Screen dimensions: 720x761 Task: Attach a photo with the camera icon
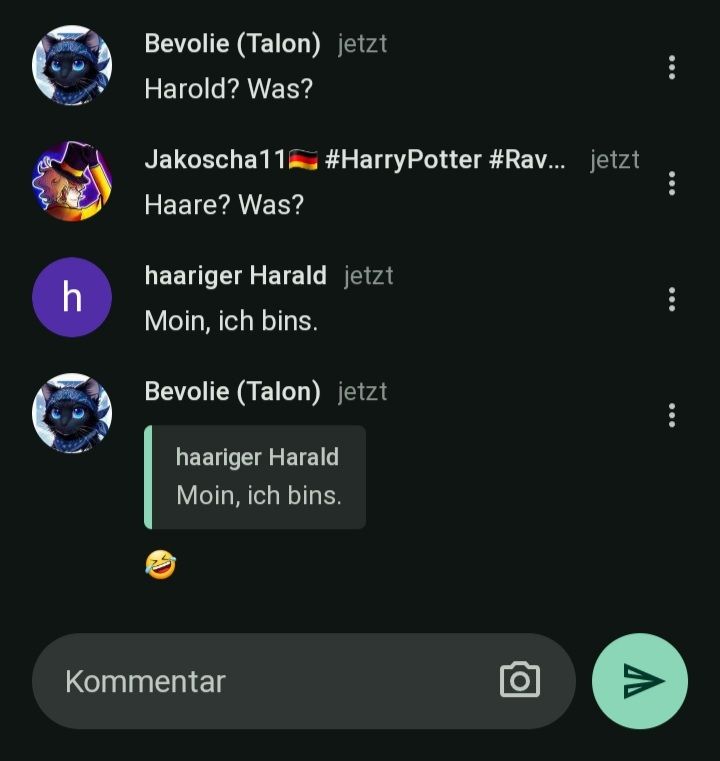(x=520, y=681)
